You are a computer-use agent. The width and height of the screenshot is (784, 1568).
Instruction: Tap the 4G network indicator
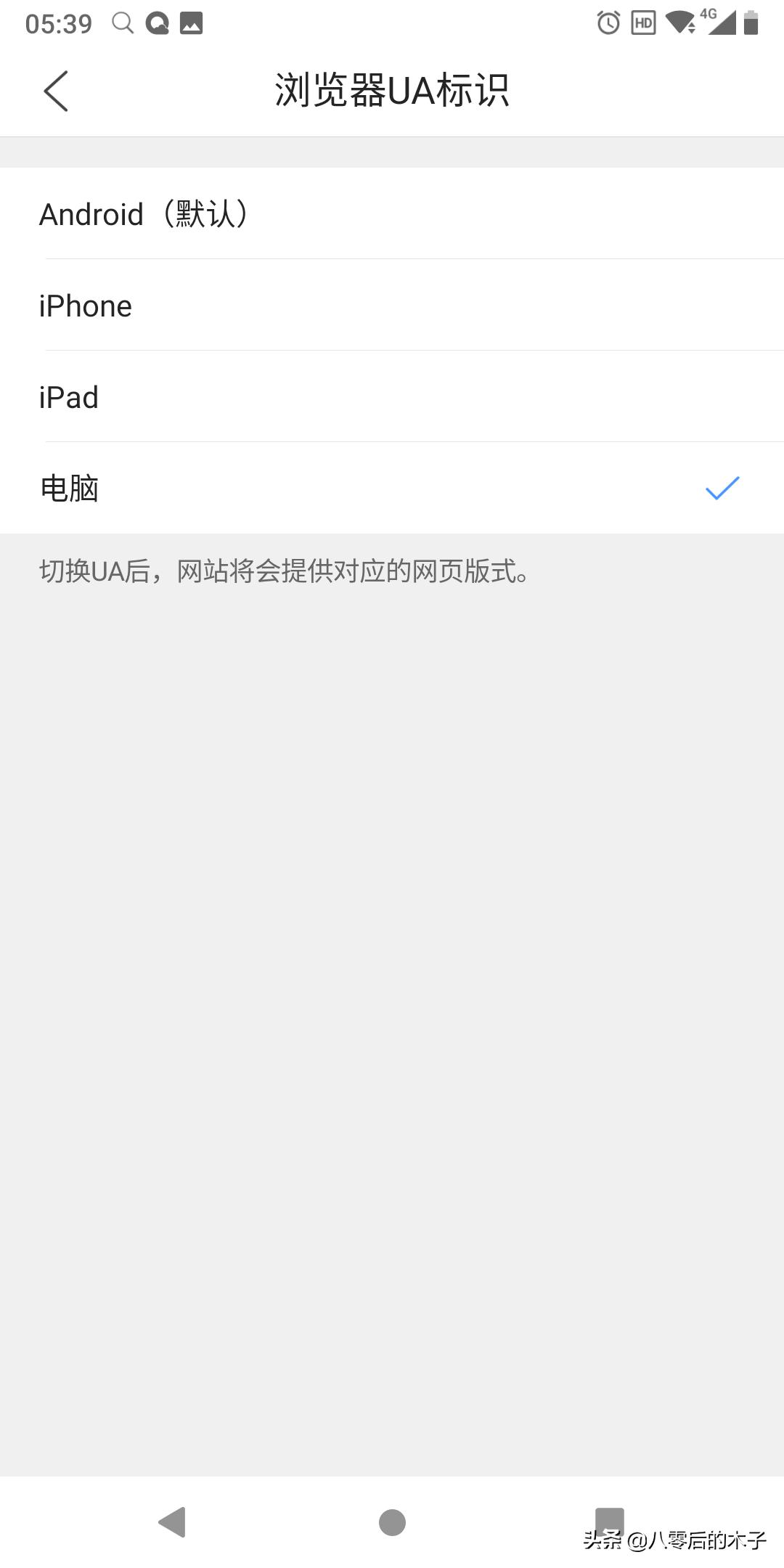710,16
